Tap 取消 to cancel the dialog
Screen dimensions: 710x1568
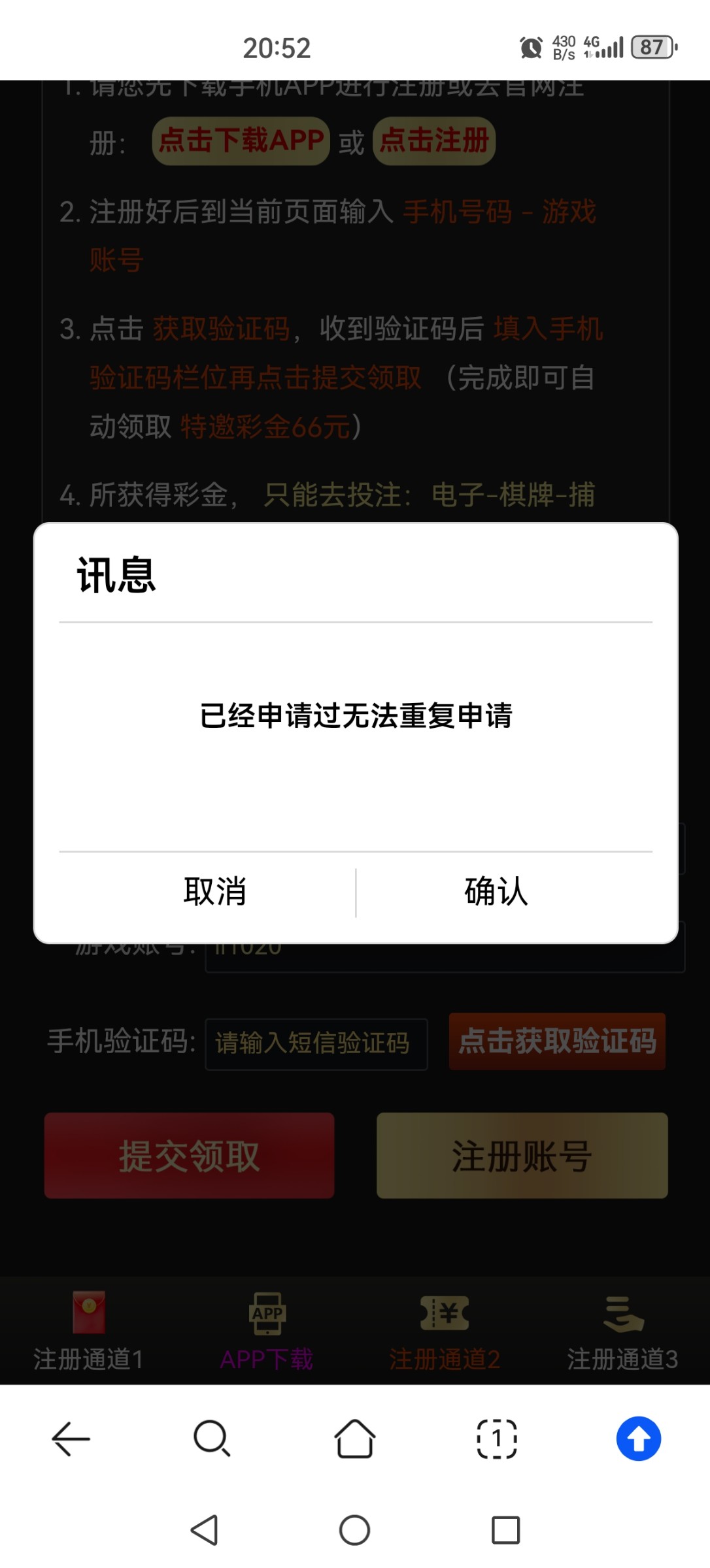pos(214,892)
